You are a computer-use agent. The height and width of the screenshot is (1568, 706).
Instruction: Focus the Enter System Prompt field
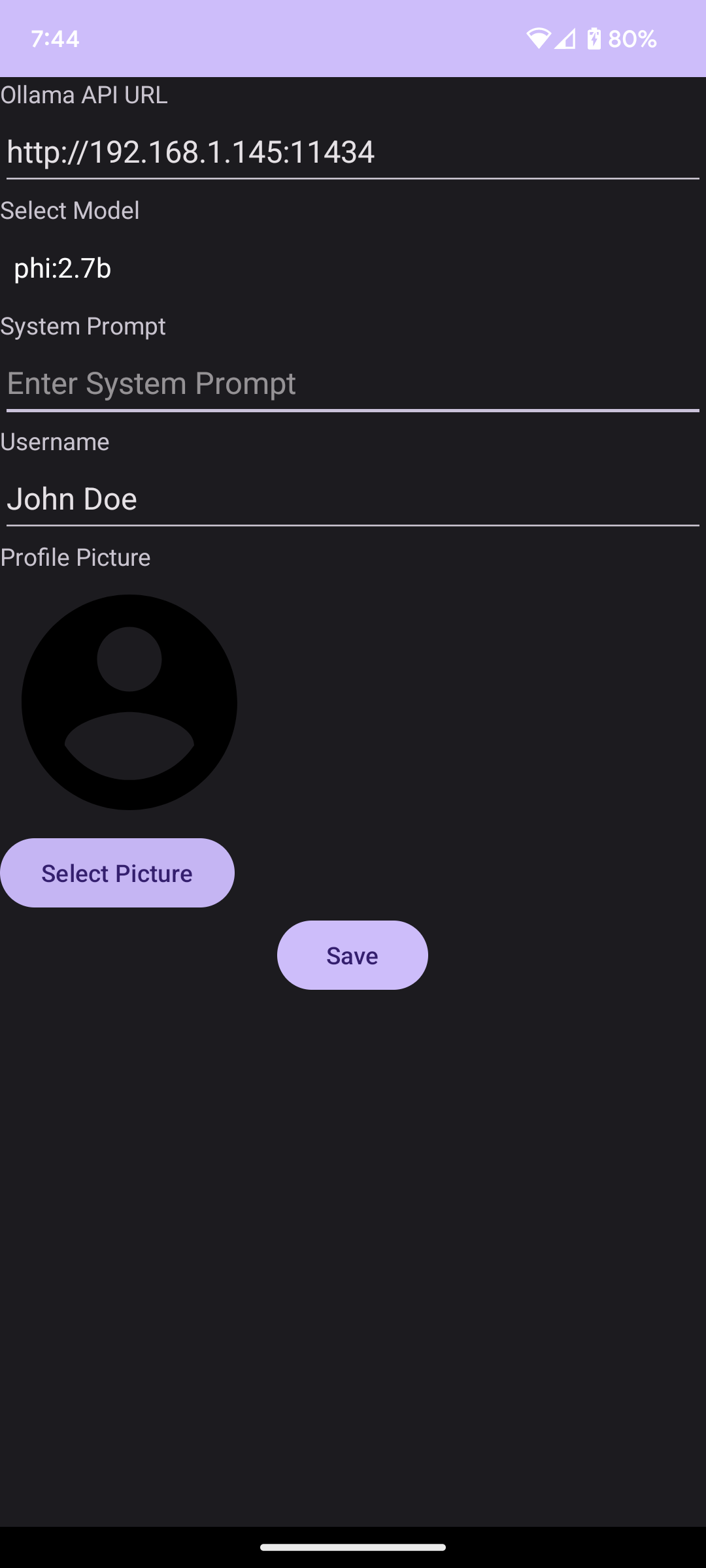click(353, 384)
